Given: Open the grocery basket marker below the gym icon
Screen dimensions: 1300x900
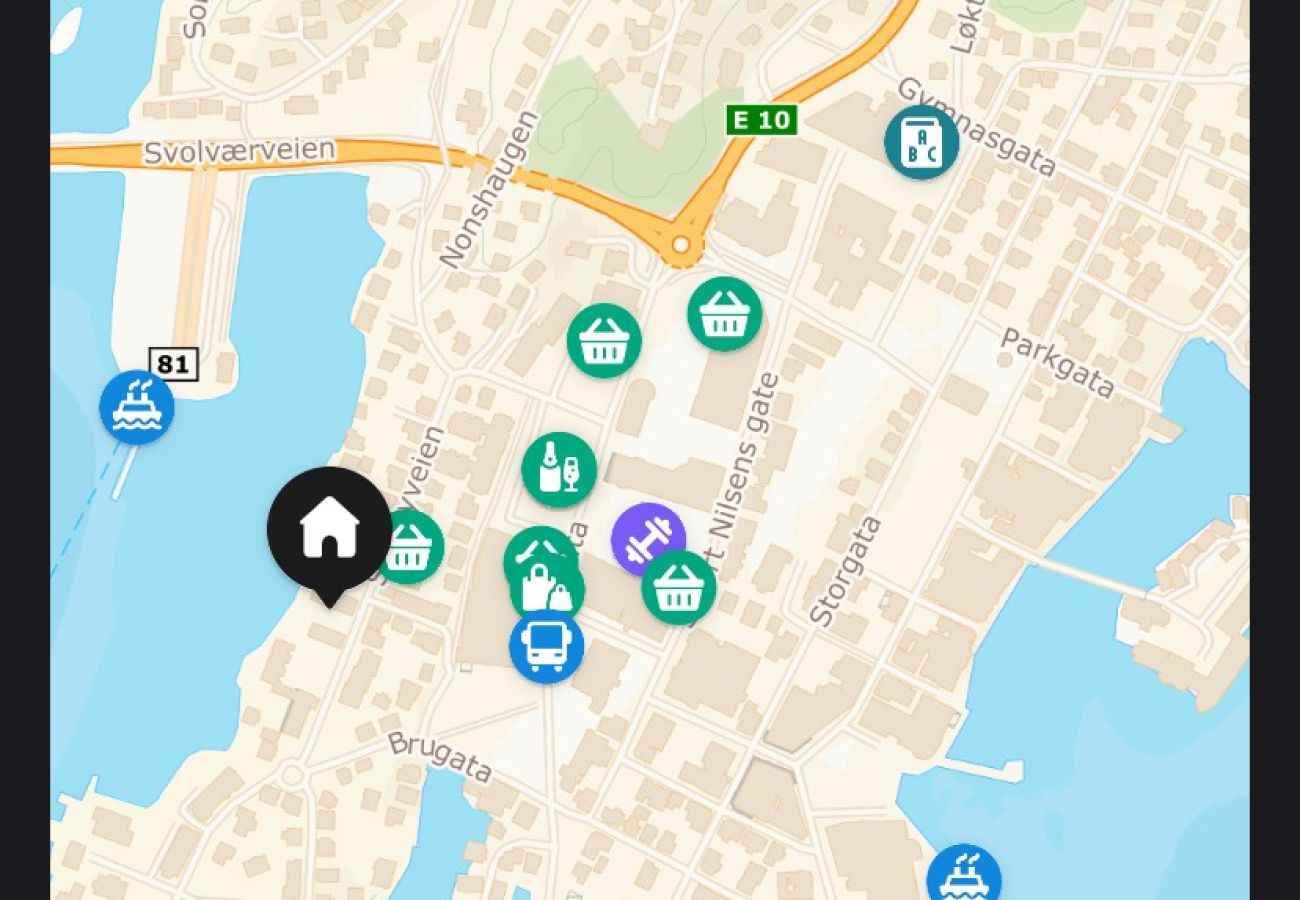Looking at the screenshot, I should coord(679,588).
